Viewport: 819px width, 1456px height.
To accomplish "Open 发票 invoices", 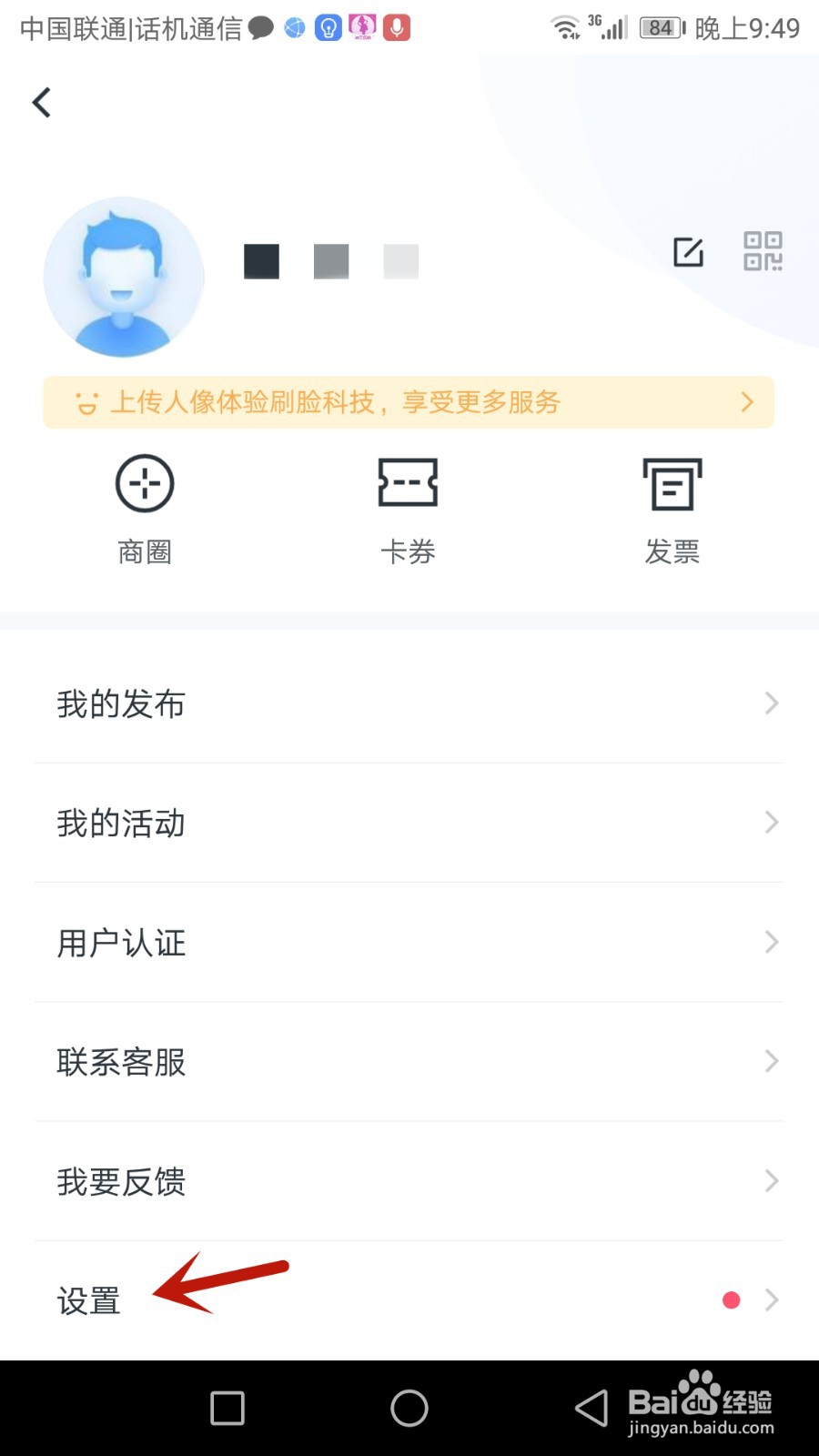I will 672,511.
